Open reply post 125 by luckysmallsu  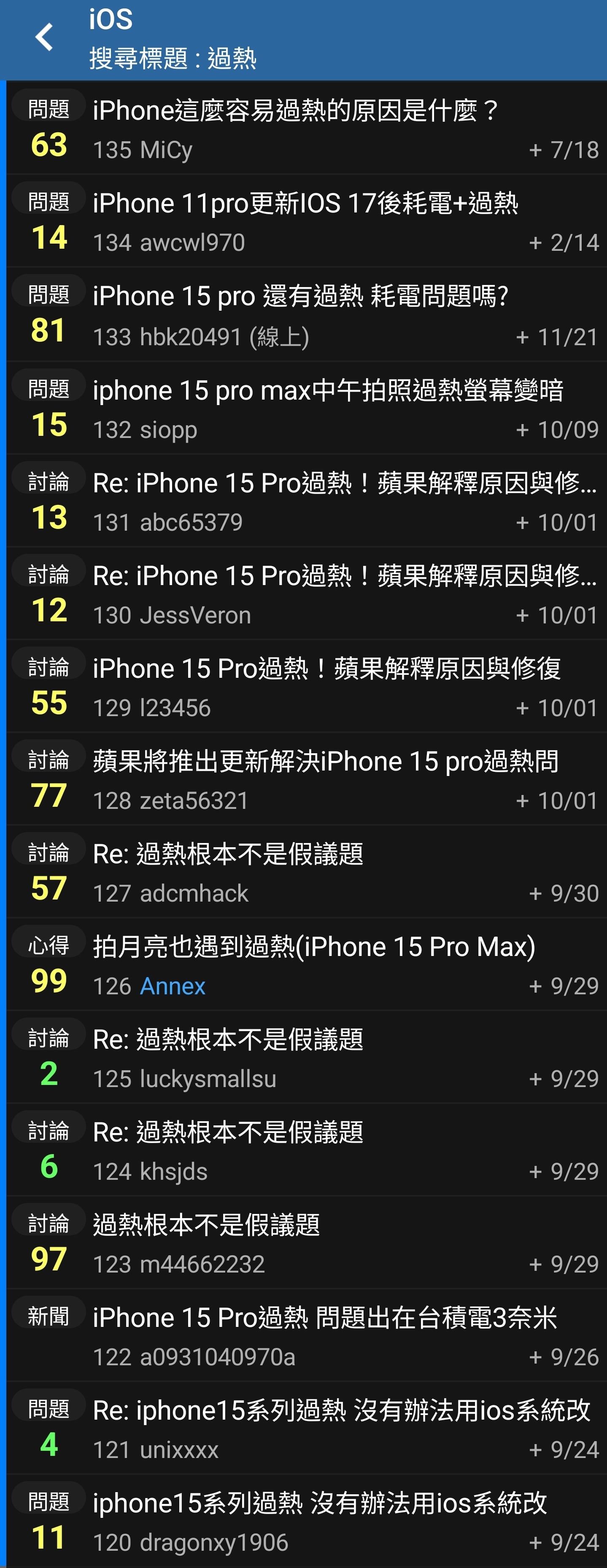[x=305, y=1058]
